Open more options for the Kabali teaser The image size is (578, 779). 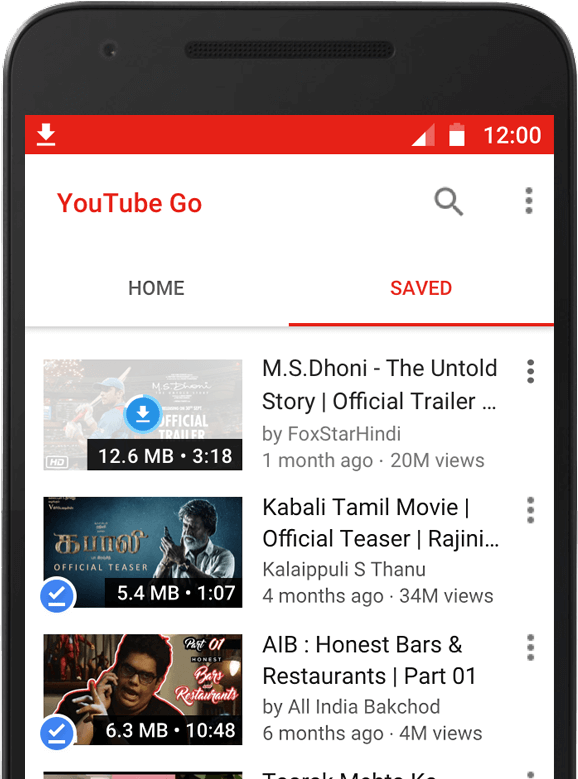530,510
